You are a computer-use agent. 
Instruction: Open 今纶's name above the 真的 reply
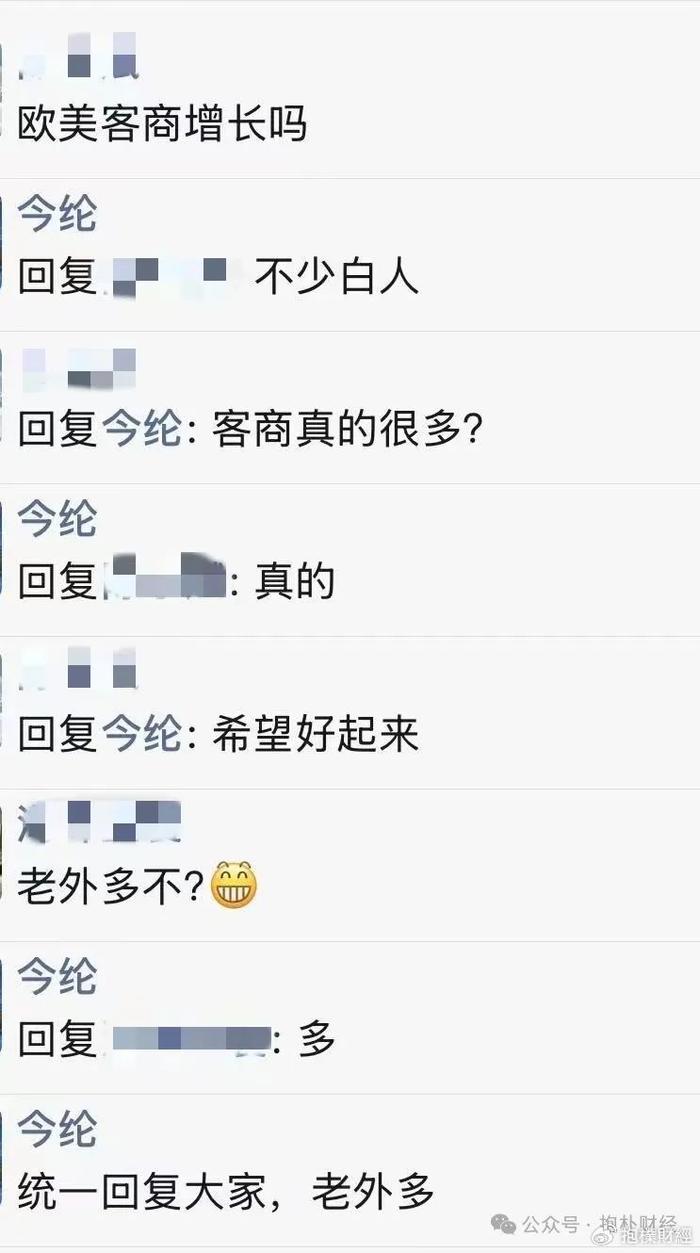(x=57, y=519)
